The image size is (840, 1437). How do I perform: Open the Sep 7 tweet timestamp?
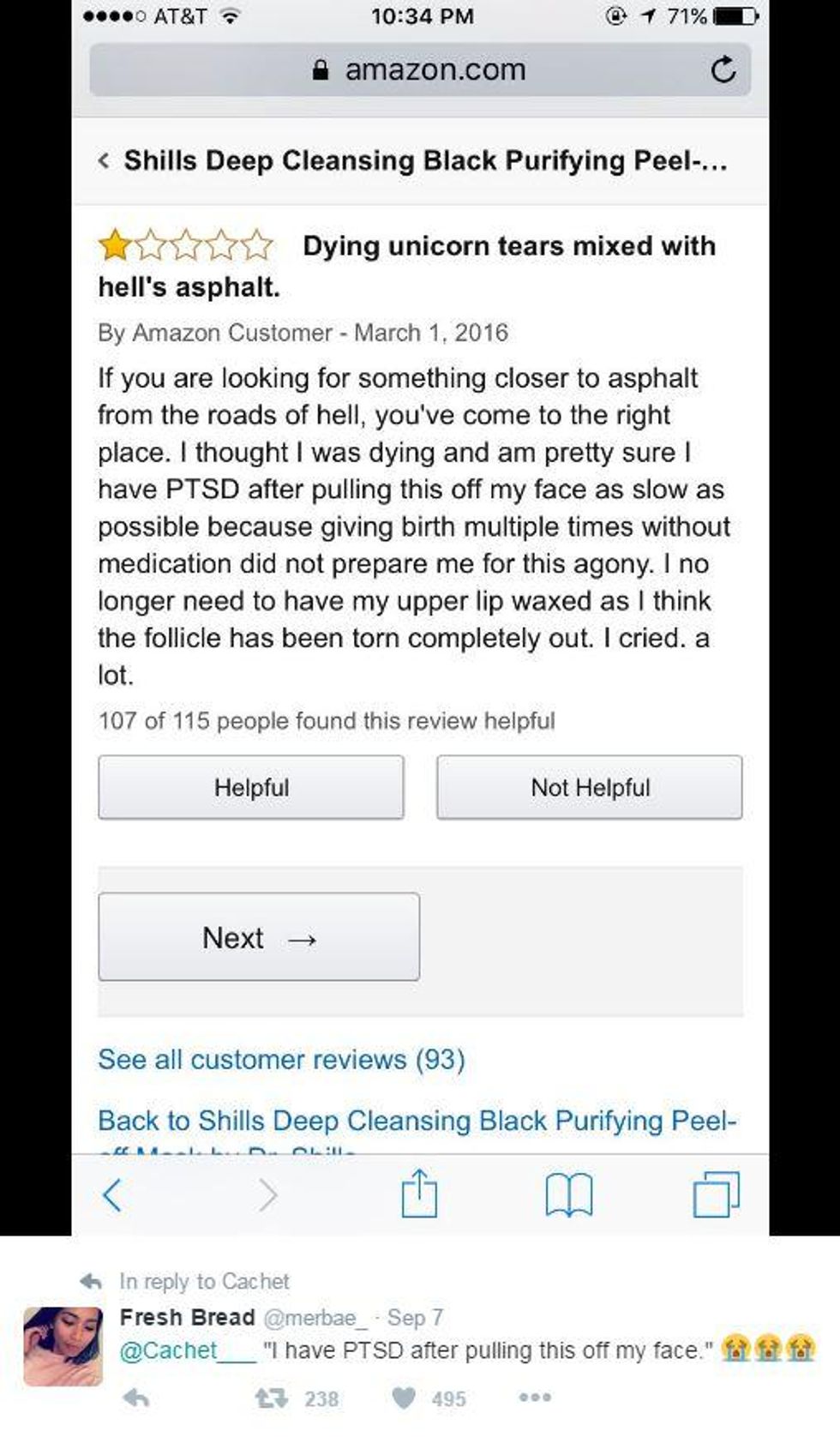pos(415,1317)
